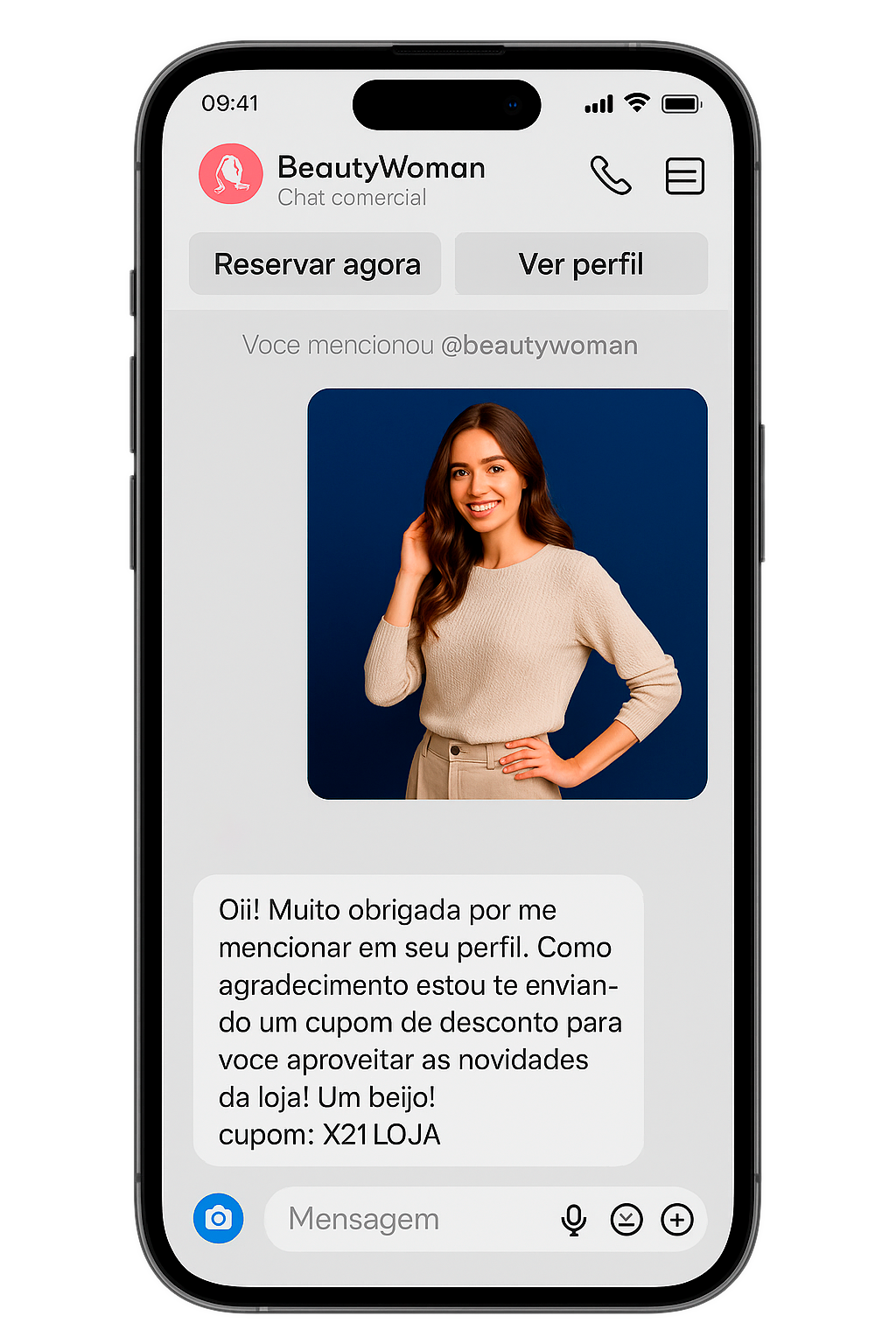Open the menu icon beside the call button
The width and height of the screenshot is (896, 1344).
click(x=684, y=176)
